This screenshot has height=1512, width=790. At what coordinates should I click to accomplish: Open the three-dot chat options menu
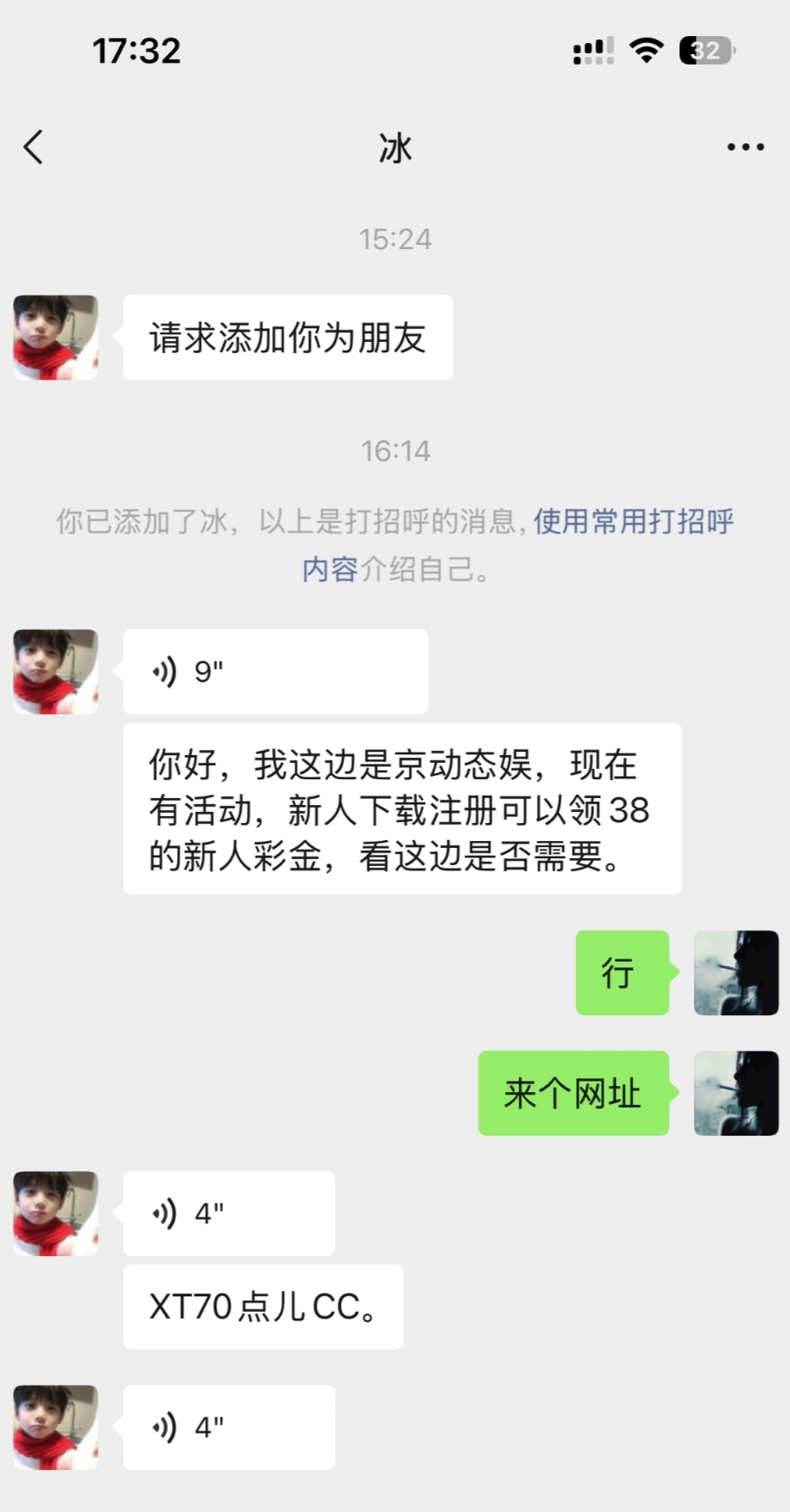pos(745,147)
